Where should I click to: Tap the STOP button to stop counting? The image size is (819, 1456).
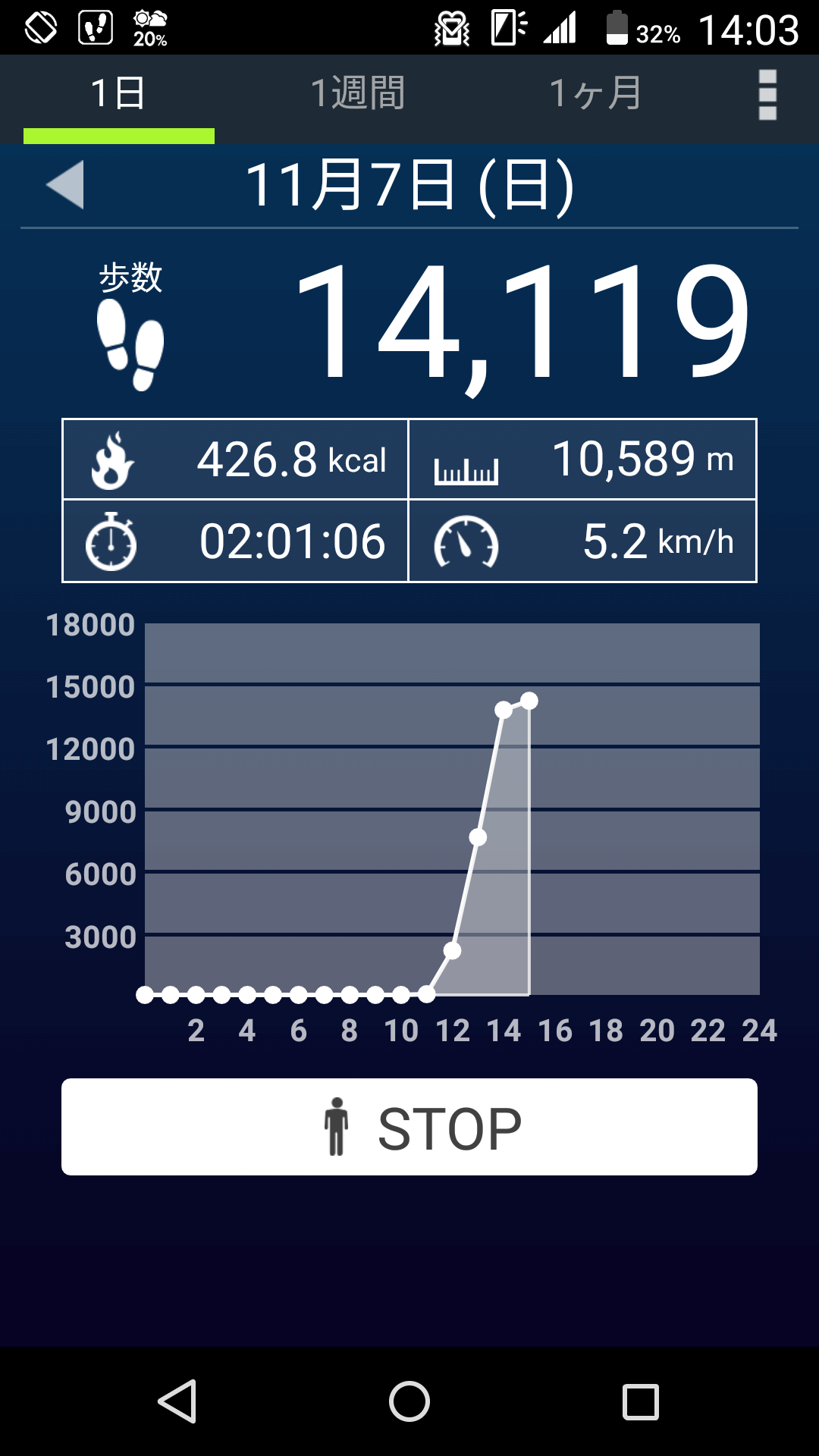[x=409, y=1127]
